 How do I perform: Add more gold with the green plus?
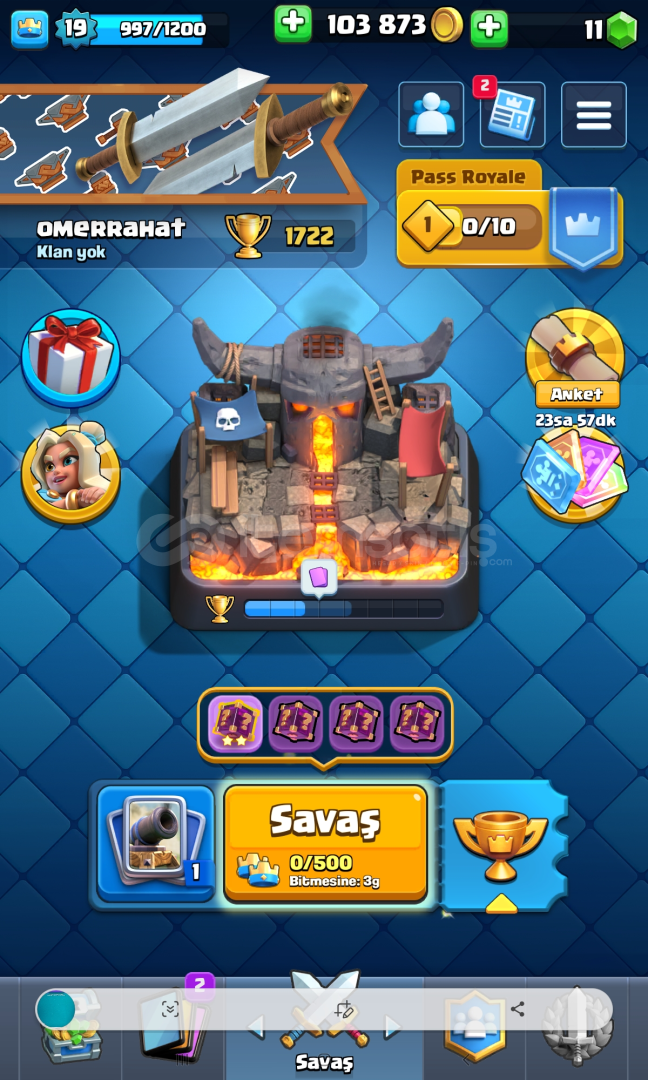pyautogui.click(x=293, y=25)
